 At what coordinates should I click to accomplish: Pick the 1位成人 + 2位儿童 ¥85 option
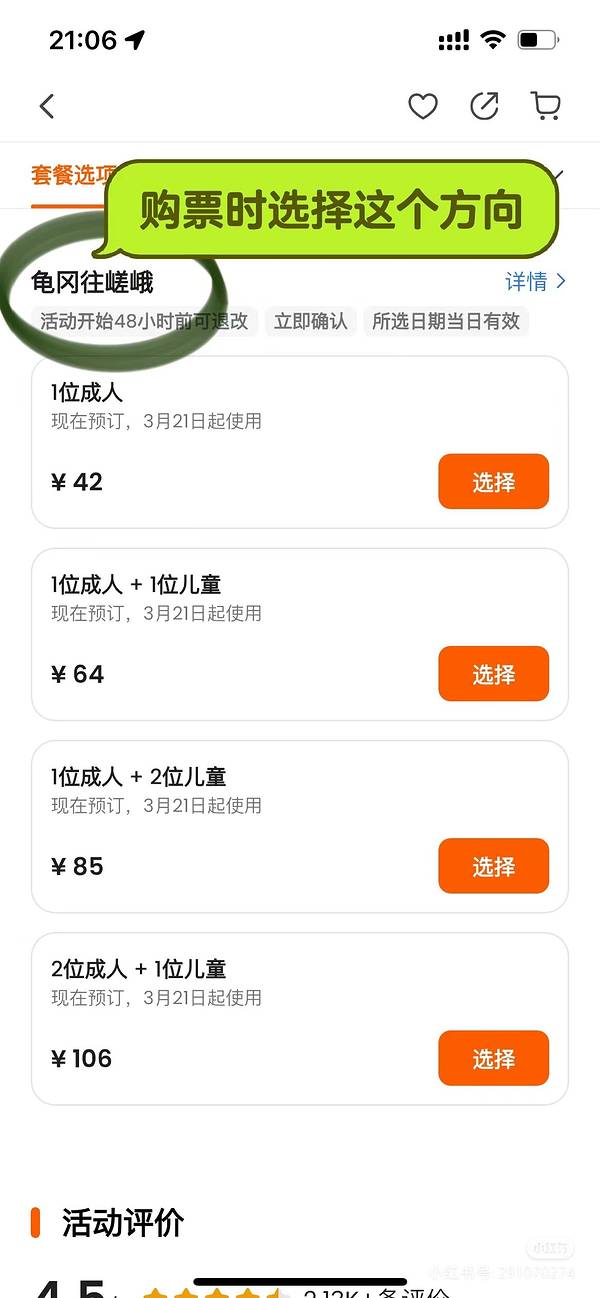[493, 866]
